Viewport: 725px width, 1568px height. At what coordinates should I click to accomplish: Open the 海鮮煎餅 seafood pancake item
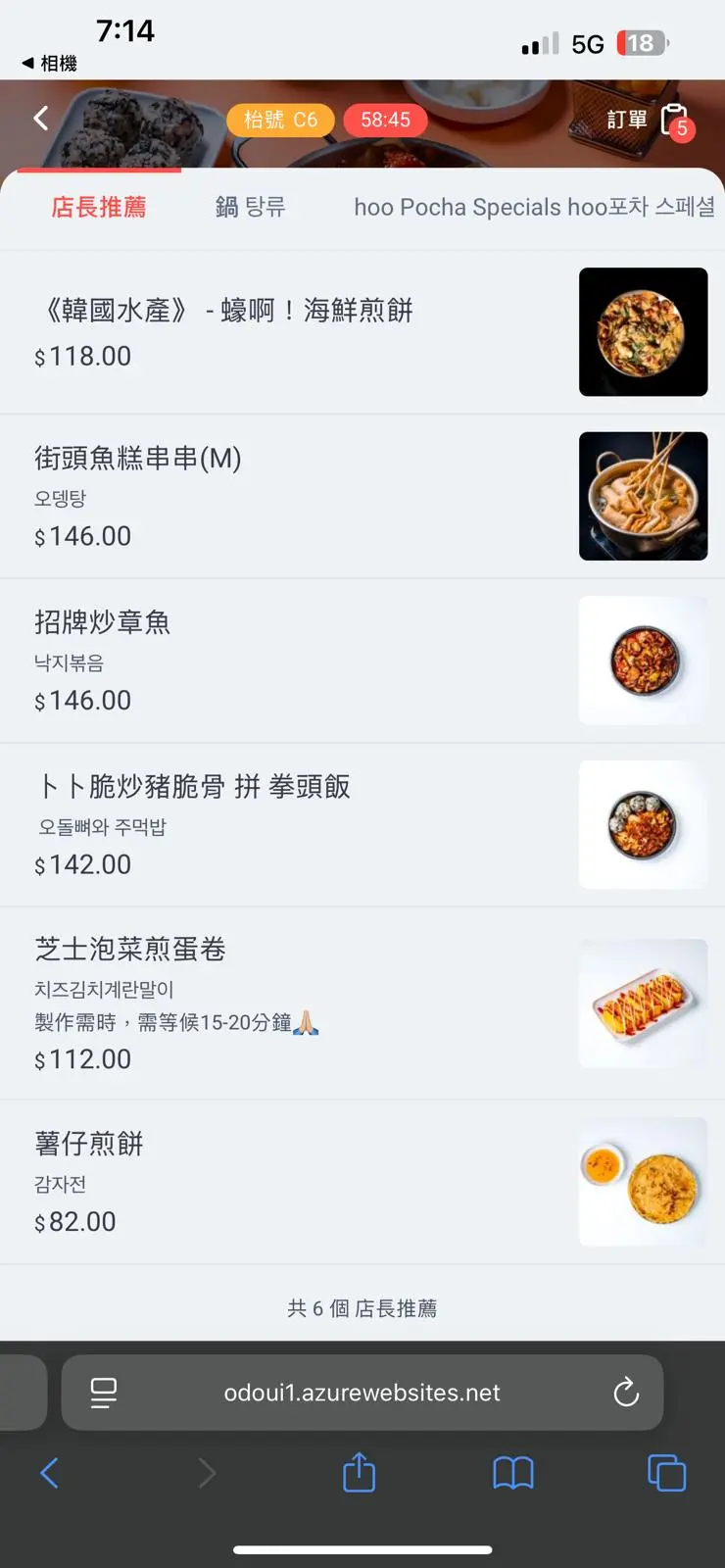coord(294,331)
